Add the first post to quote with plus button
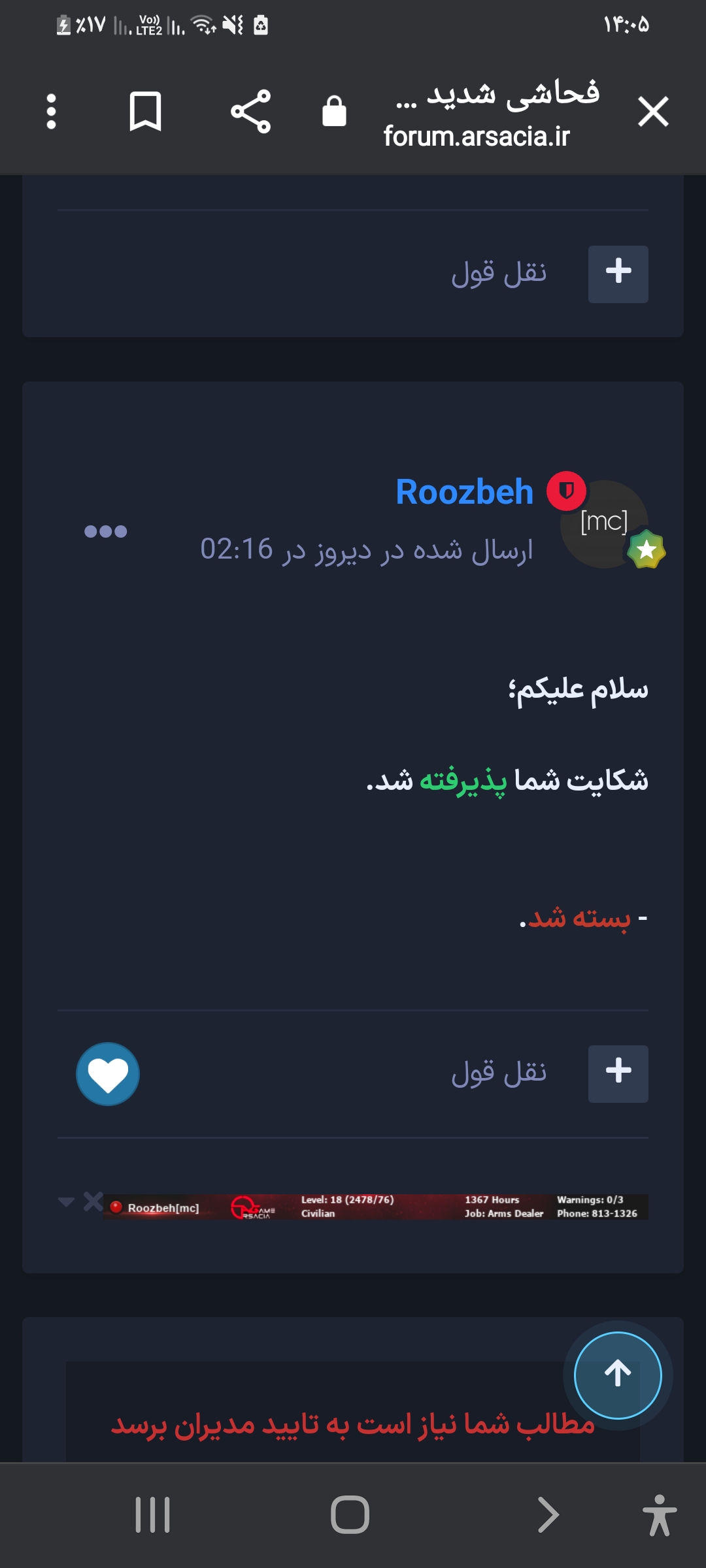This screenshot has height=1568, width=706. (617, 273)
